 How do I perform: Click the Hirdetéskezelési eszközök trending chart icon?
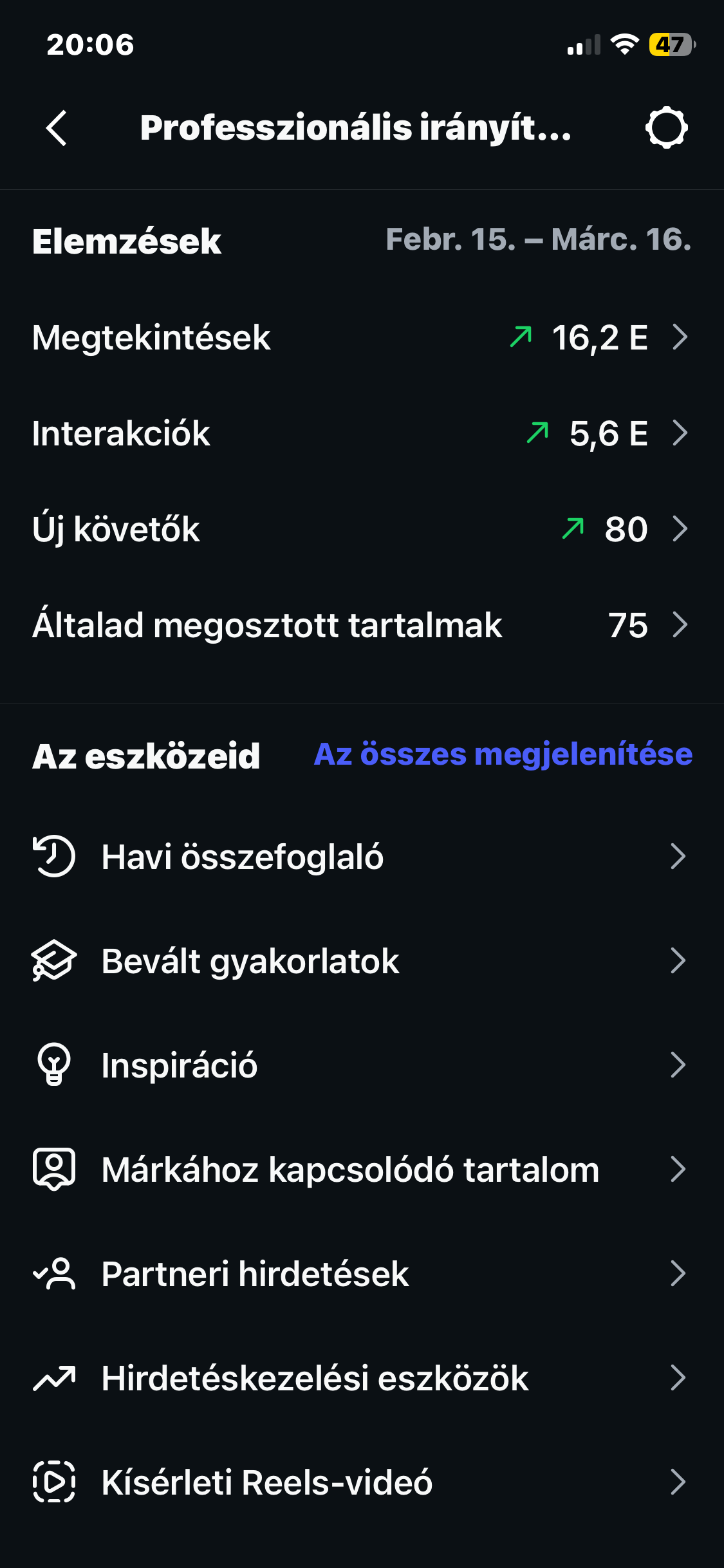point(54,1378)
